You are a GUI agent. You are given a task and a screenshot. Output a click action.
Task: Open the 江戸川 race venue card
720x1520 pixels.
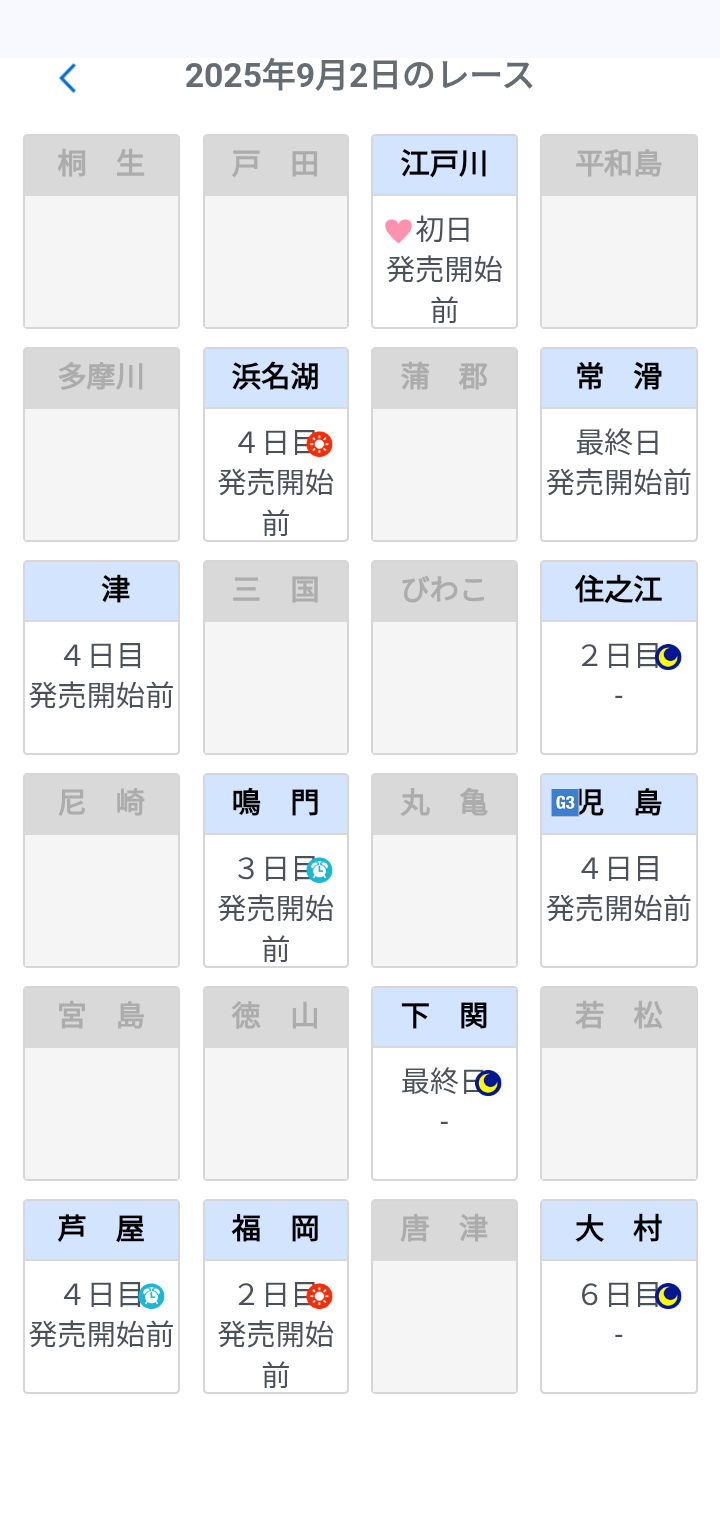pyautogui.click(x=444, y=232)
